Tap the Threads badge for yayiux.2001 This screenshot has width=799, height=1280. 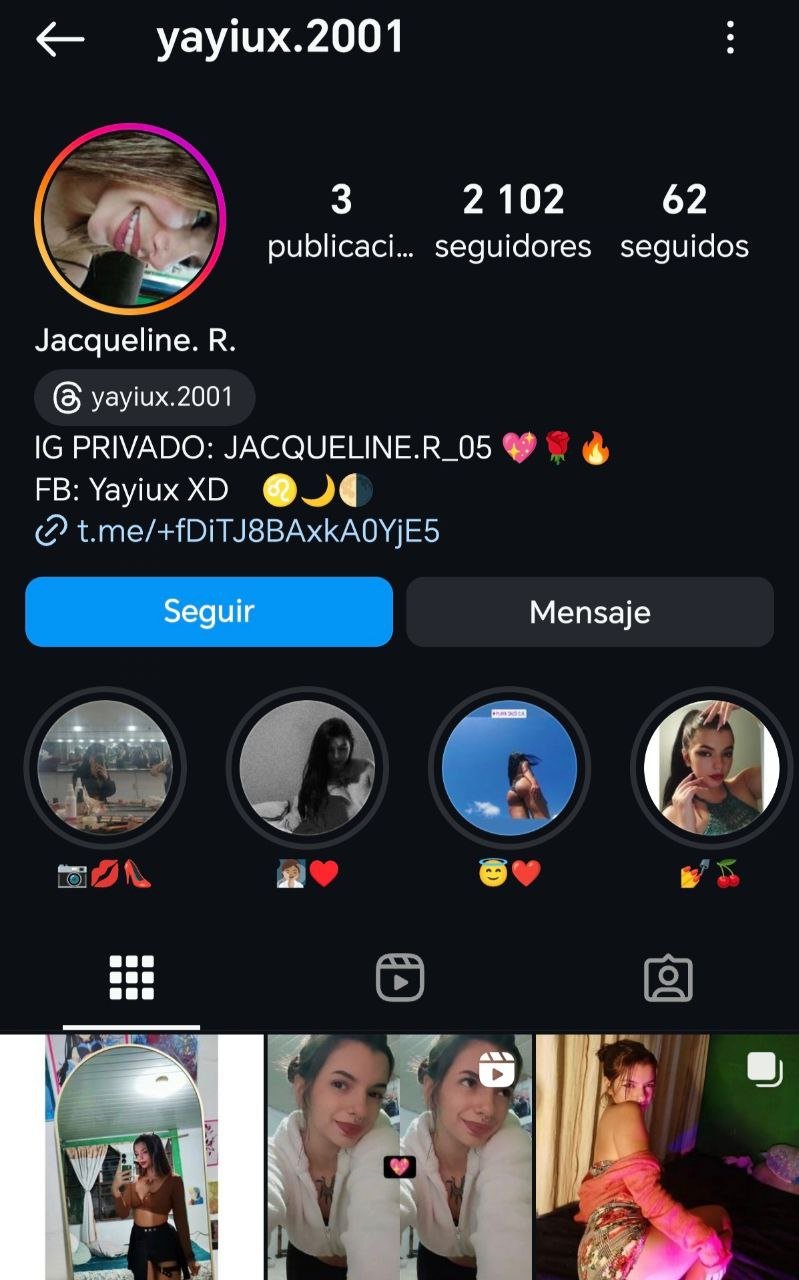144,397
